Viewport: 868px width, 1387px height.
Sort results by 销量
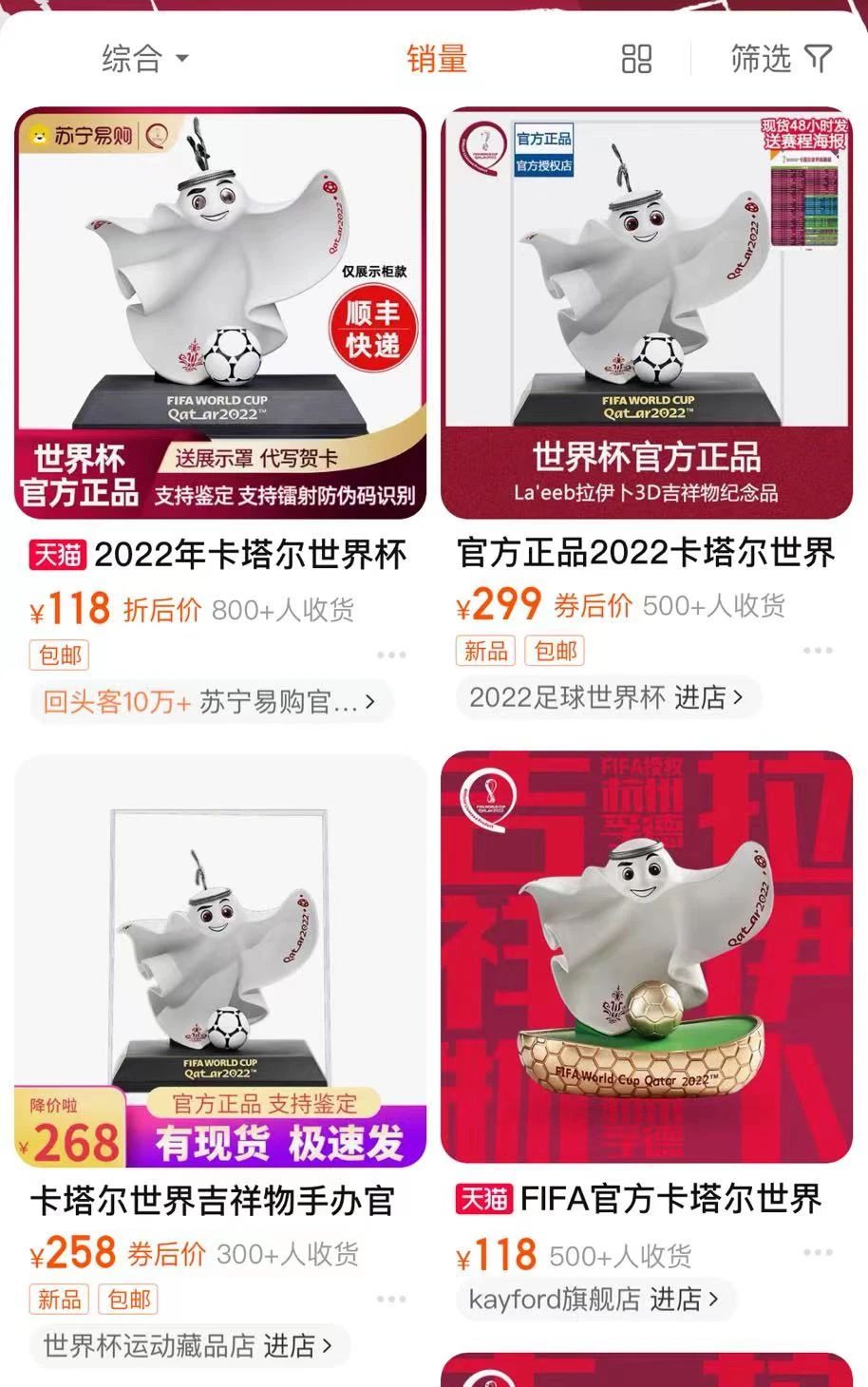click(x=436, y=59)
